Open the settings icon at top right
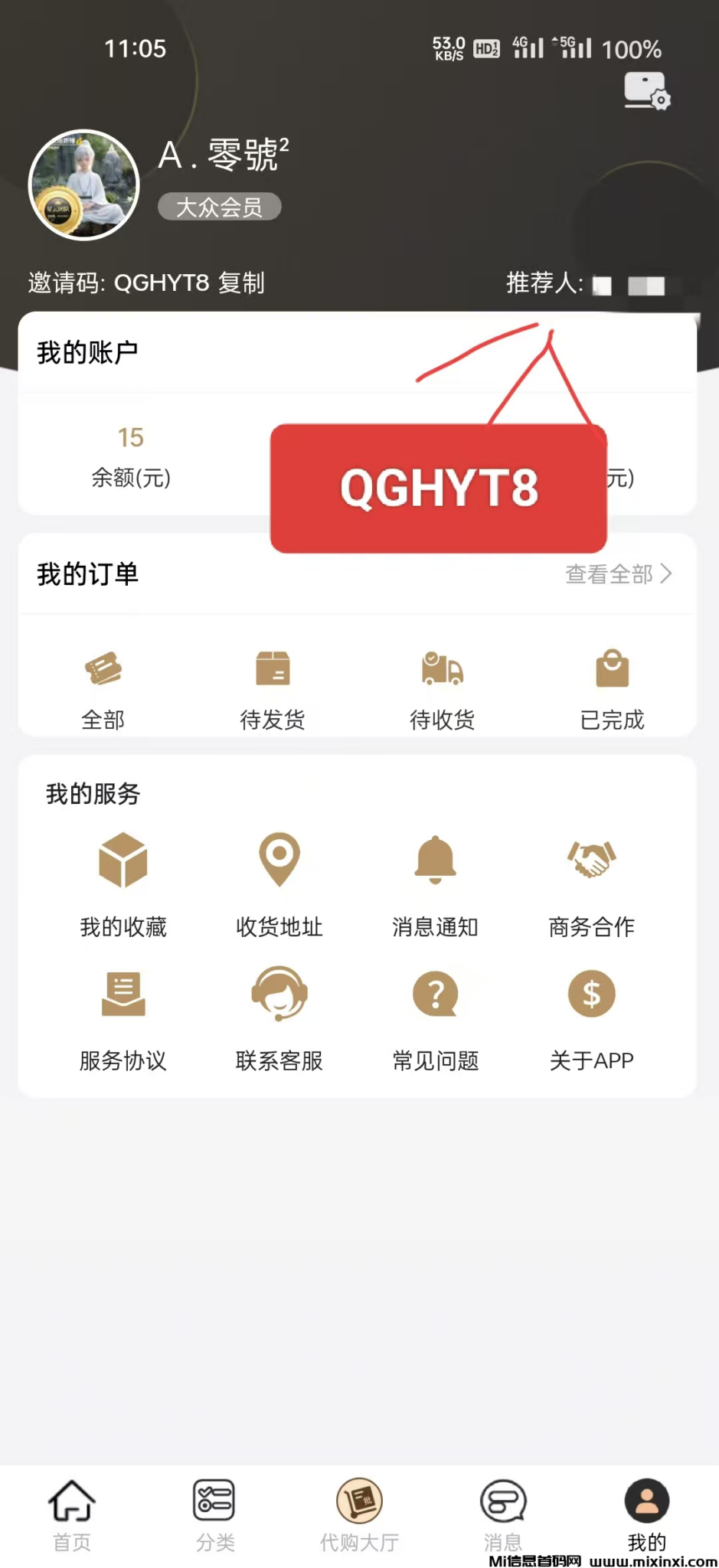Screen dimensions: 719x1568 646,92
